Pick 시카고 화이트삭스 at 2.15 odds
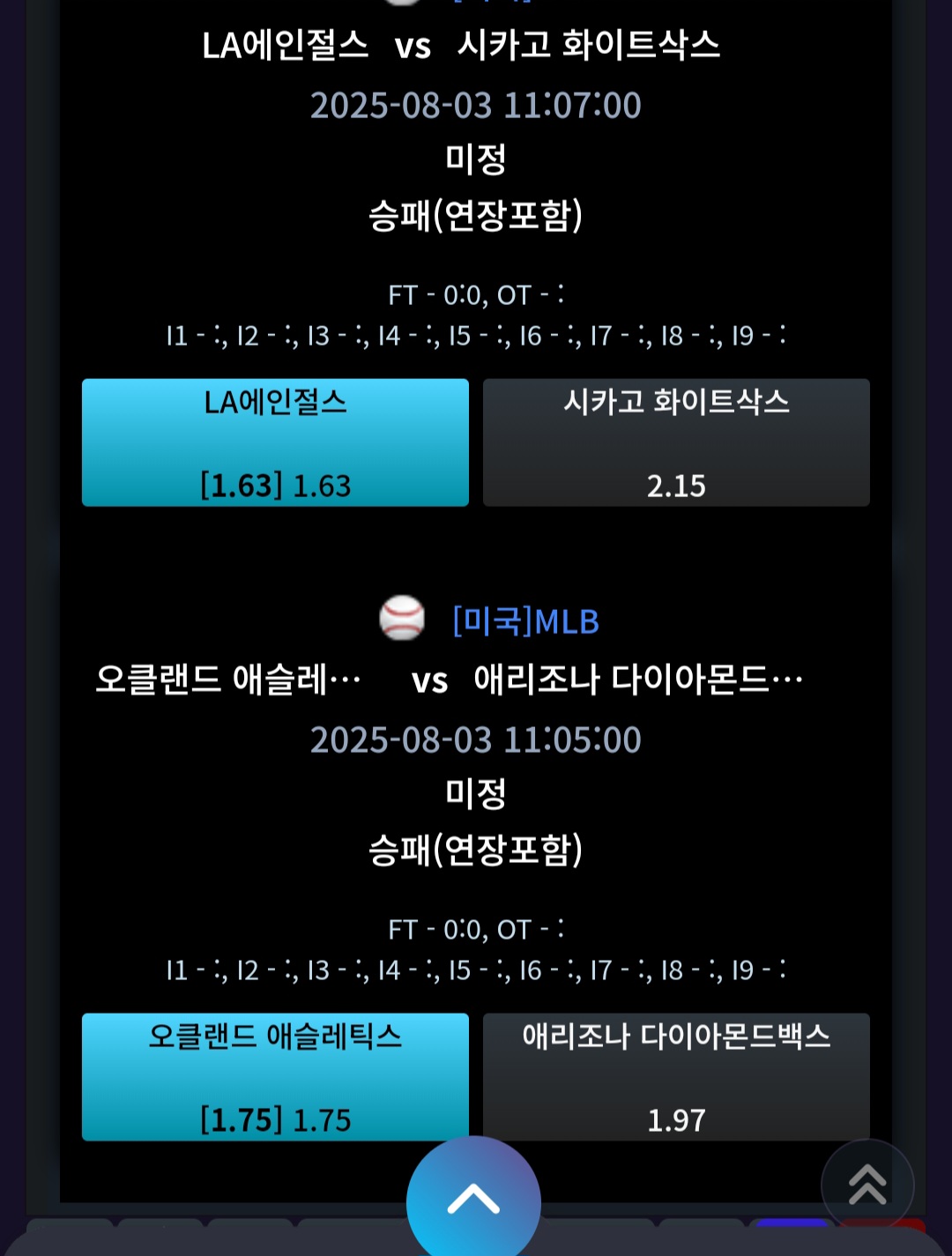 (676, 442)
